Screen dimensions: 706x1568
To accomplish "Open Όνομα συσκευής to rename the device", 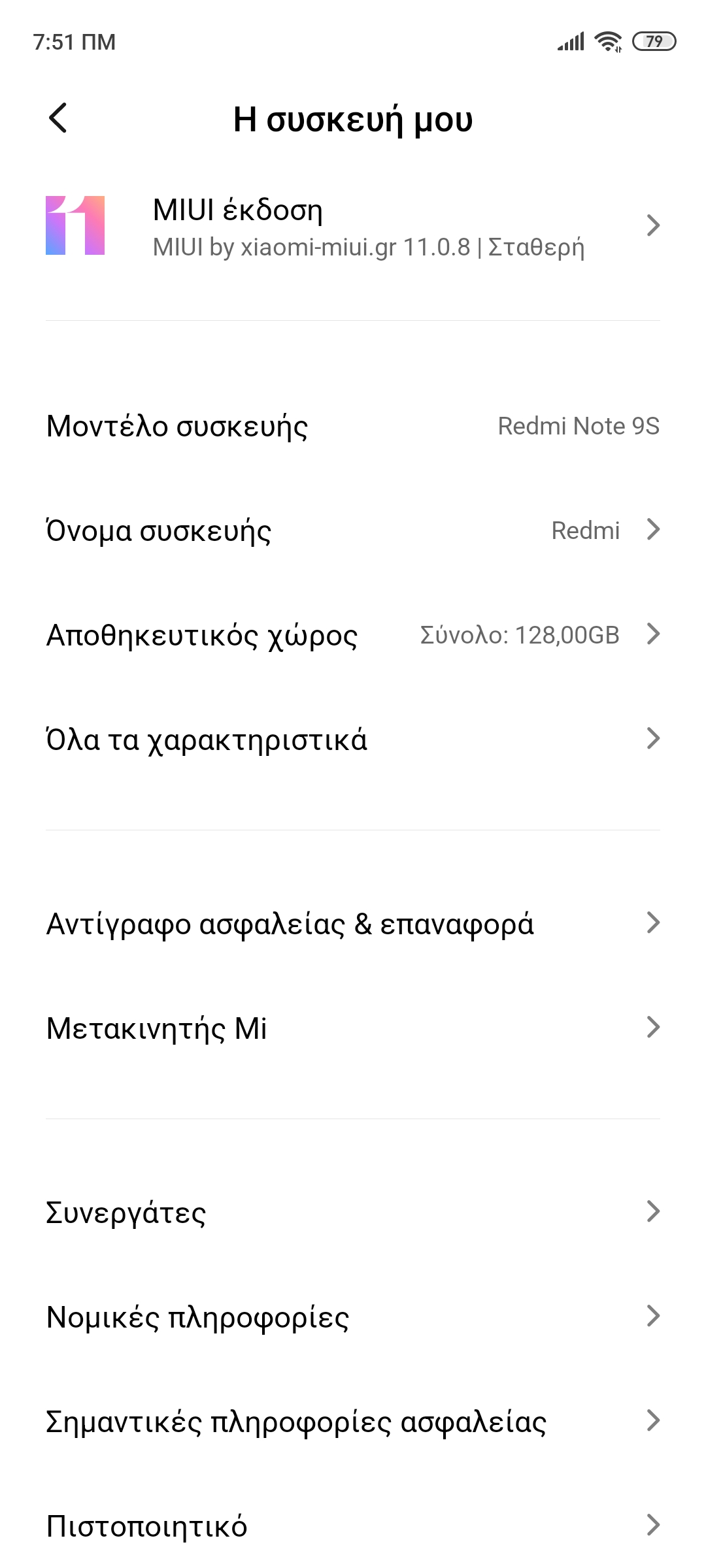I will 353,530.
